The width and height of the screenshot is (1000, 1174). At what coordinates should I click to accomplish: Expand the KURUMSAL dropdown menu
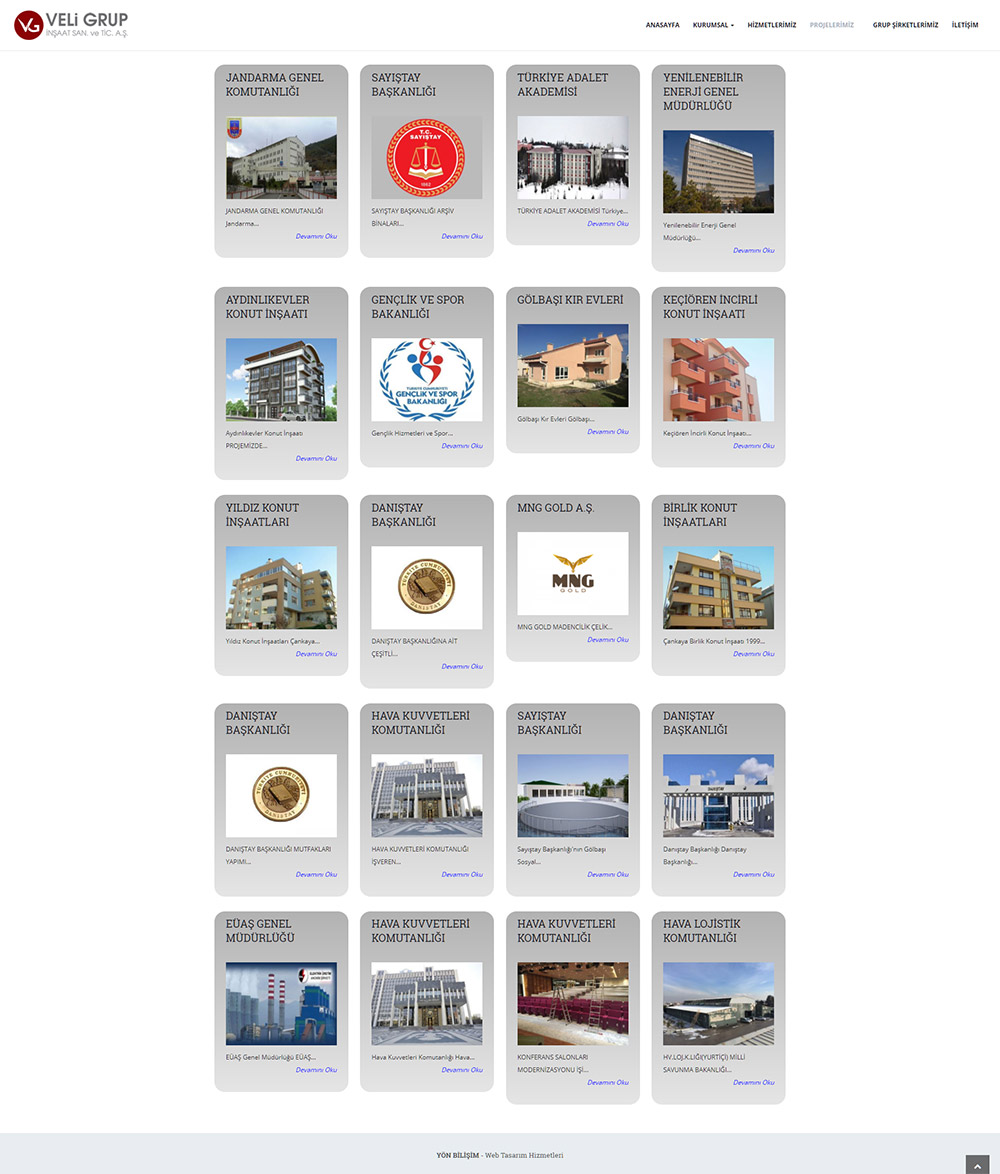[713, 25]
